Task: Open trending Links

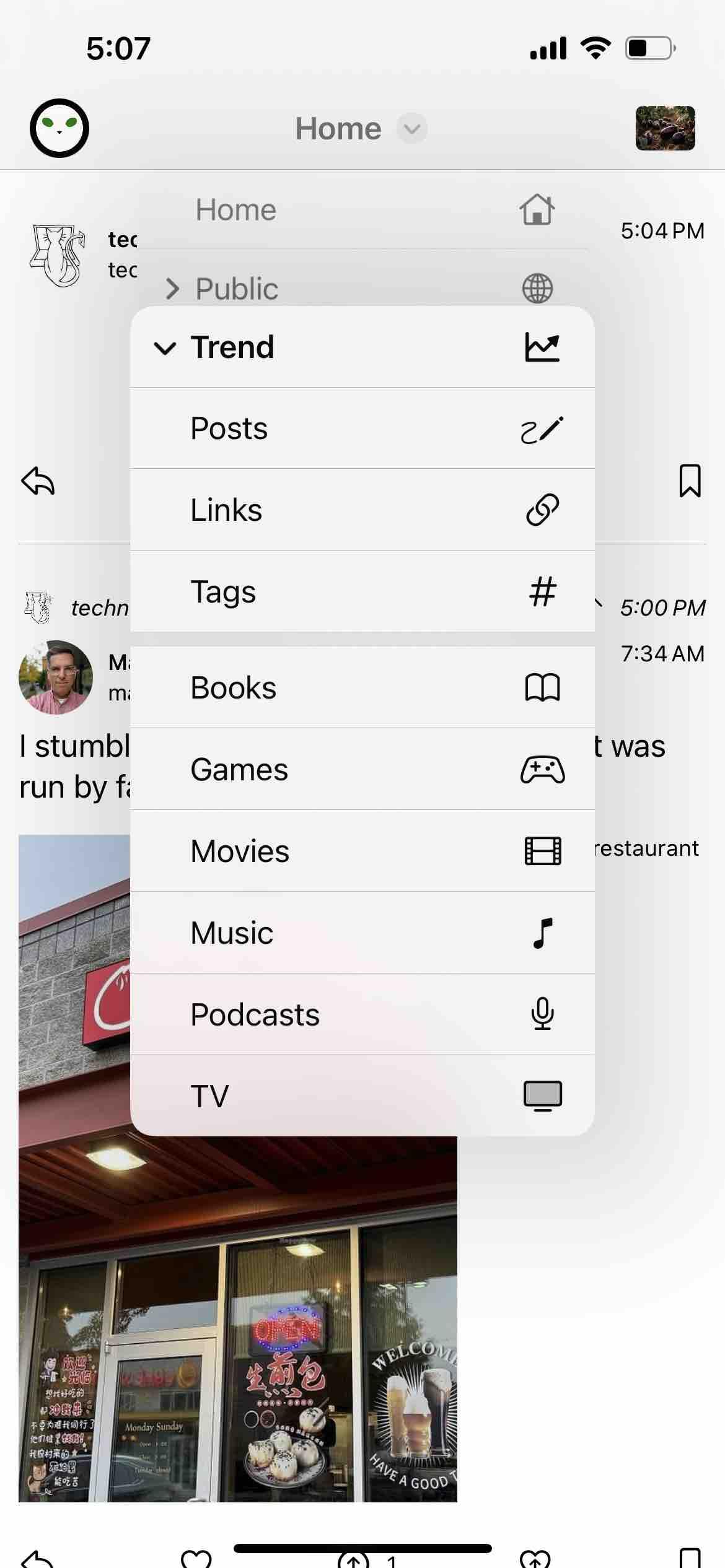Action: coord(362,510)
